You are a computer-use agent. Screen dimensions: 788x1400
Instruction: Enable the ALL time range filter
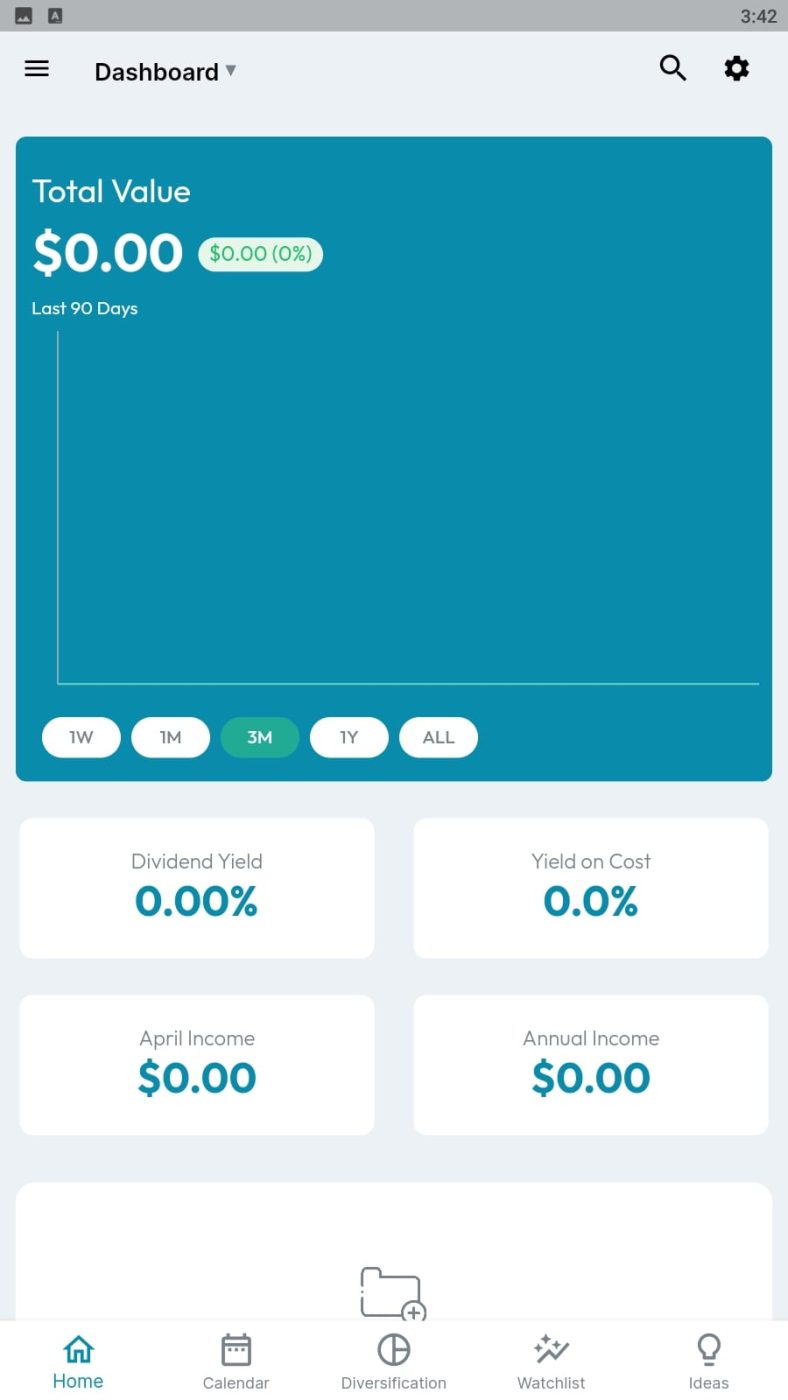point(438,737)
